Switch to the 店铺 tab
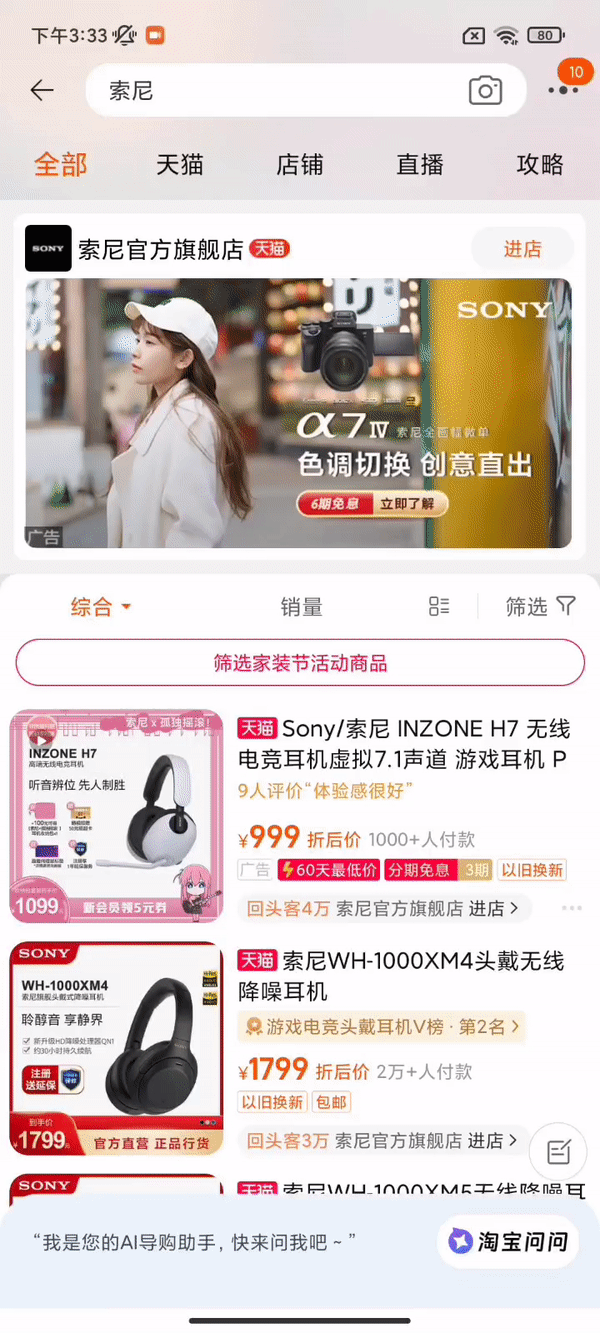The width and height of the screenshot is (600, 1333). click(300, 164)
